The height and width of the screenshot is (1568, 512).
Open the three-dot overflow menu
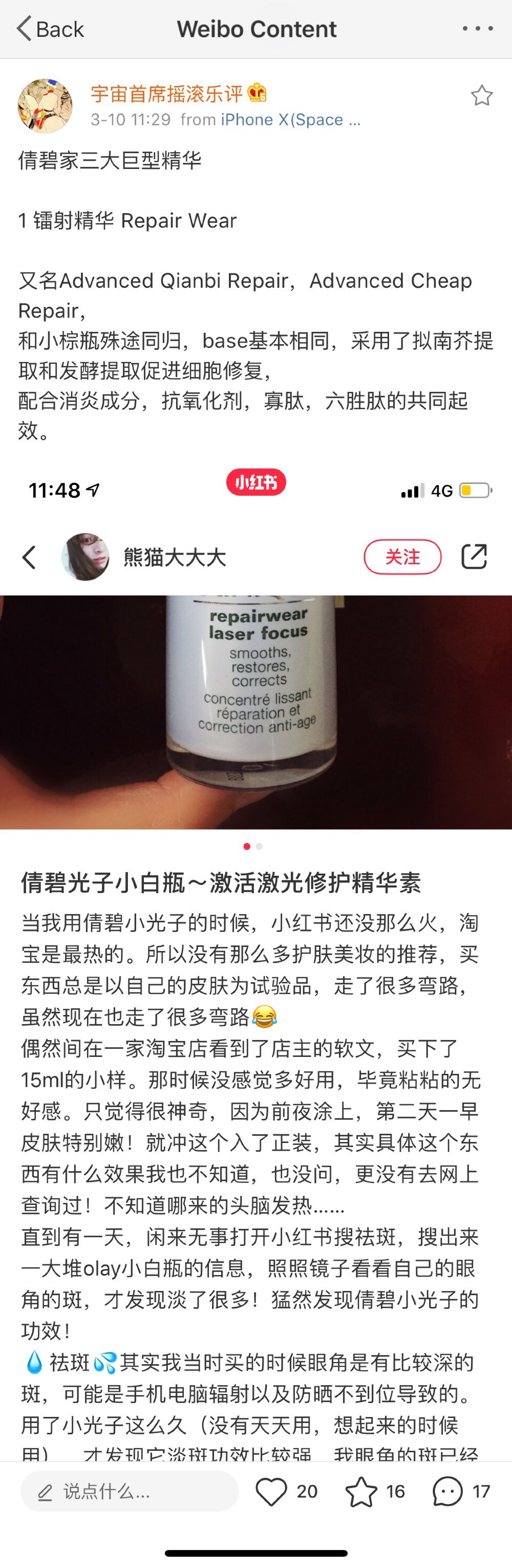coord(477,29)
